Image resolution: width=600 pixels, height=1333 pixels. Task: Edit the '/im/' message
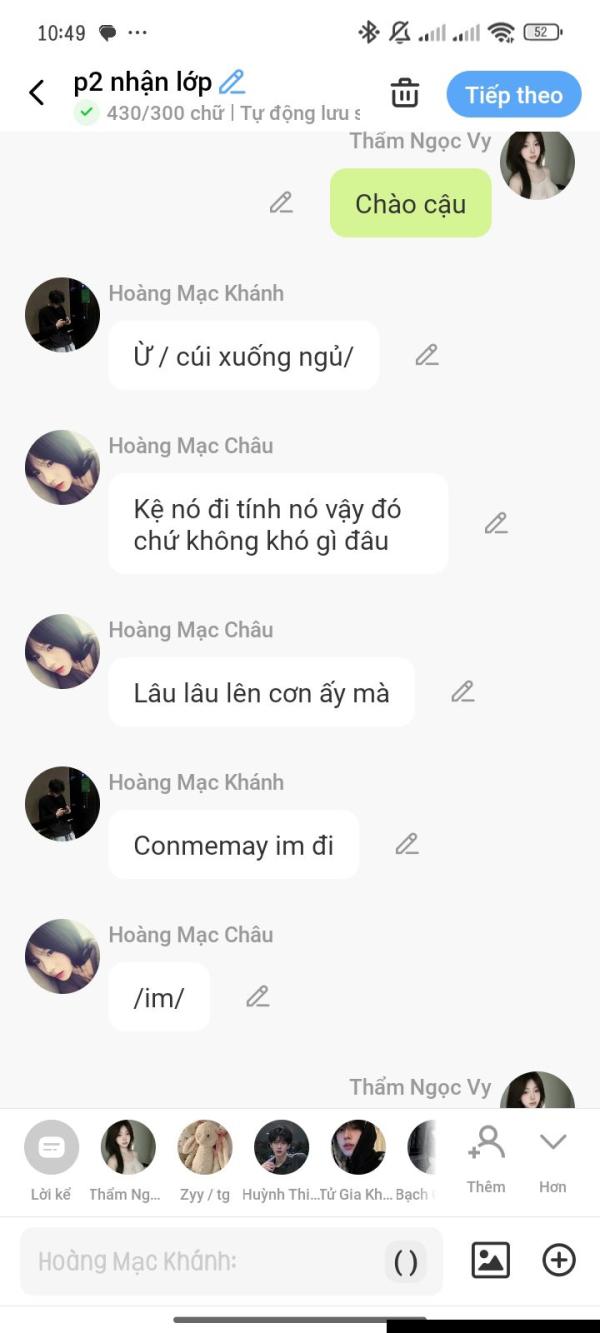coord(258,997)
